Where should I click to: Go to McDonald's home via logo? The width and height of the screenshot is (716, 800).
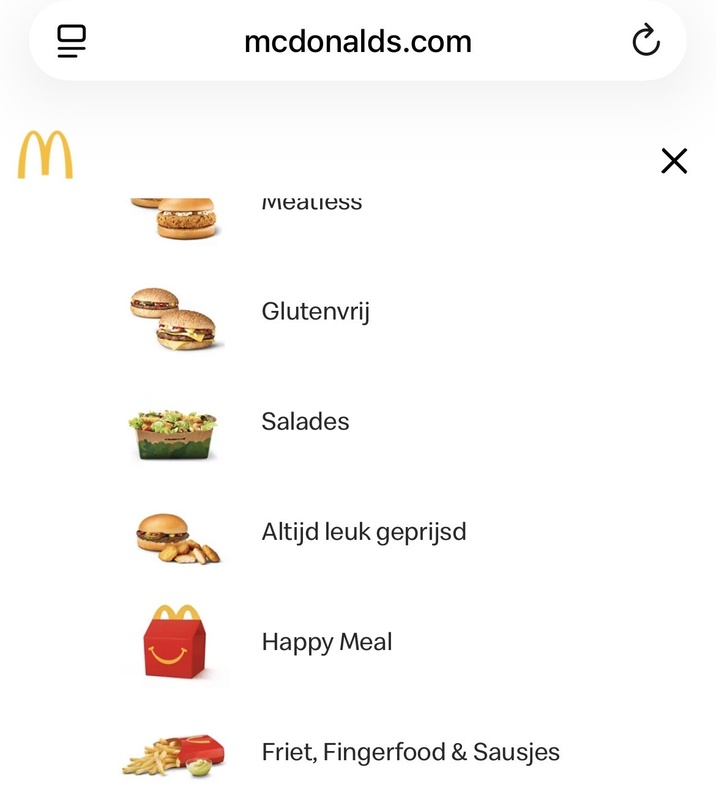pyautogui.click(x=45, y=155)
